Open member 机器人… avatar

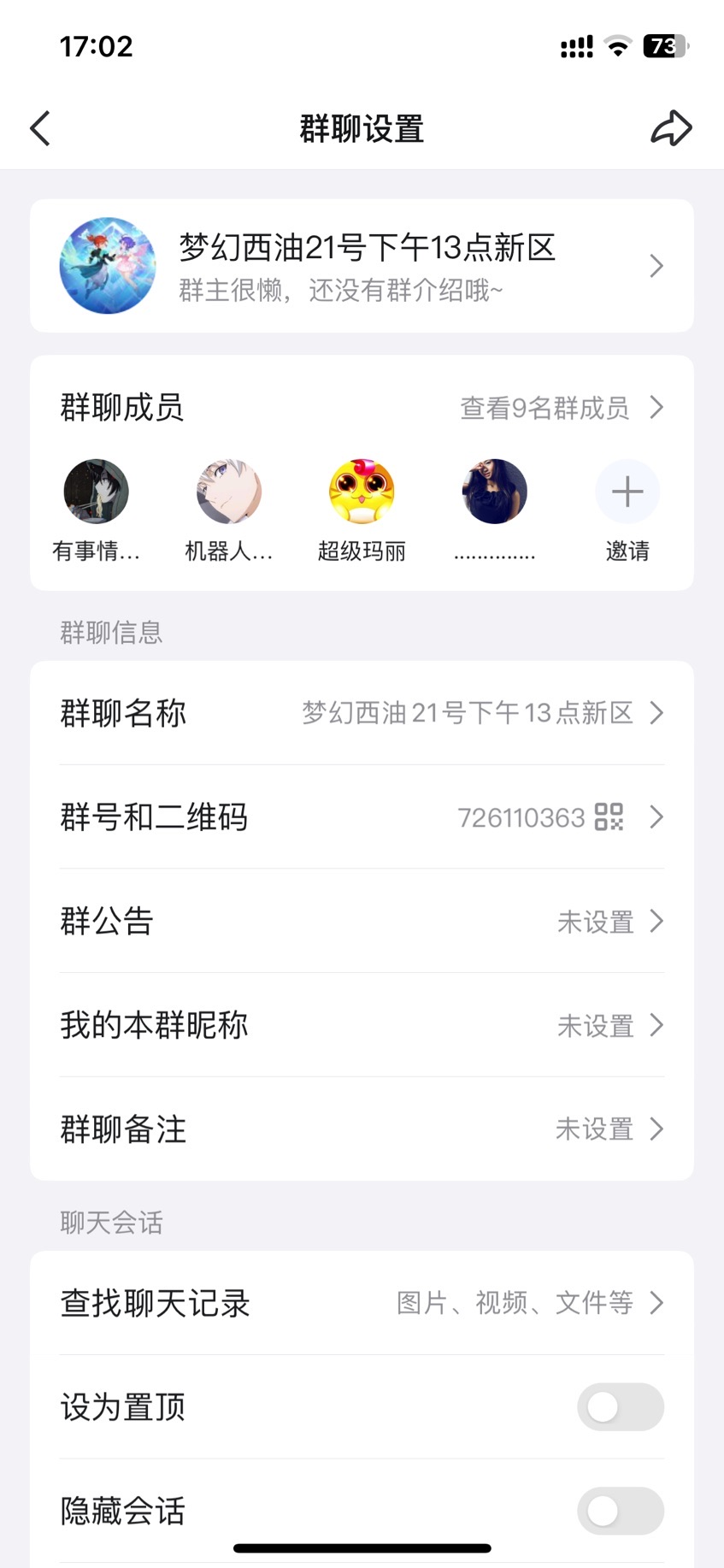(229, 492)
